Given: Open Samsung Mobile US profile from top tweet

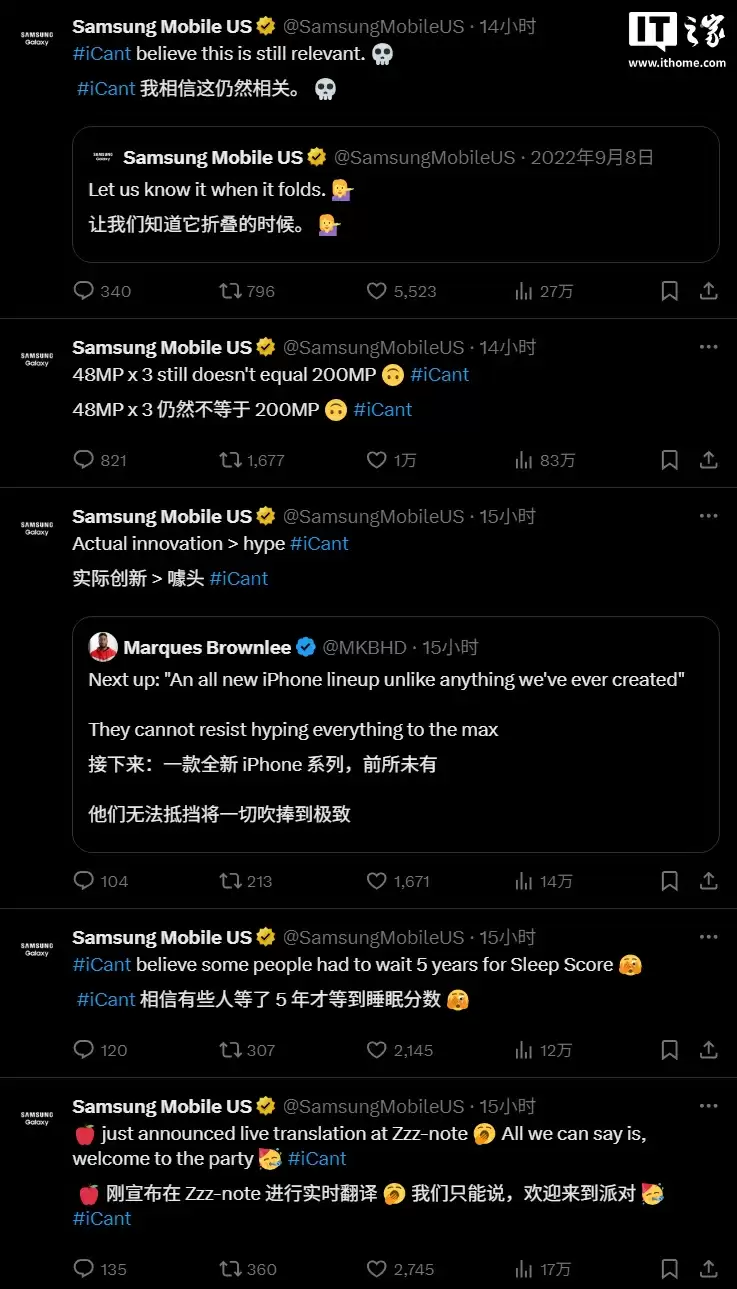Looking at the screenshot, I should click(x=161, y=26).
